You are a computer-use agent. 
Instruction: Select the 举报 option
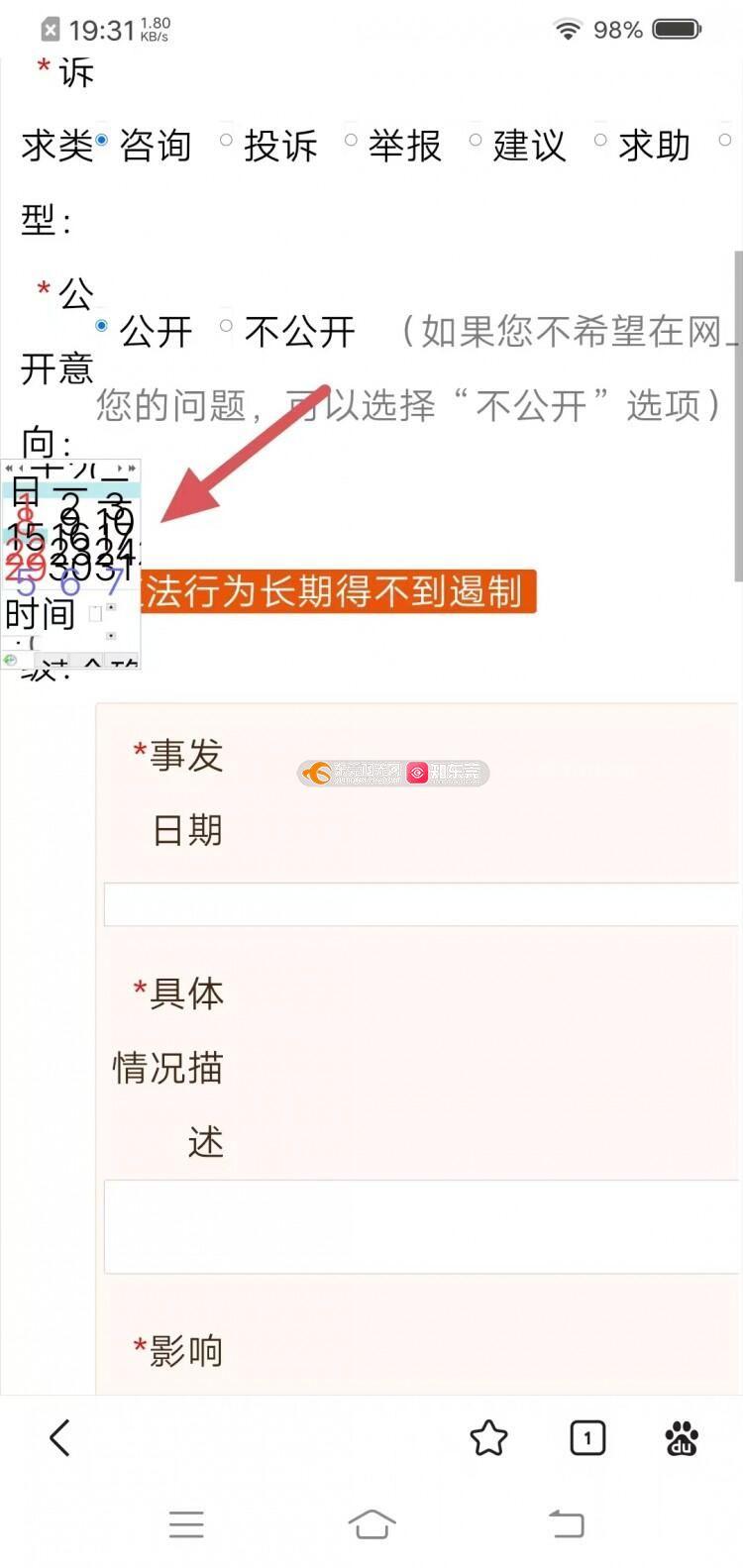pos(351,141)
